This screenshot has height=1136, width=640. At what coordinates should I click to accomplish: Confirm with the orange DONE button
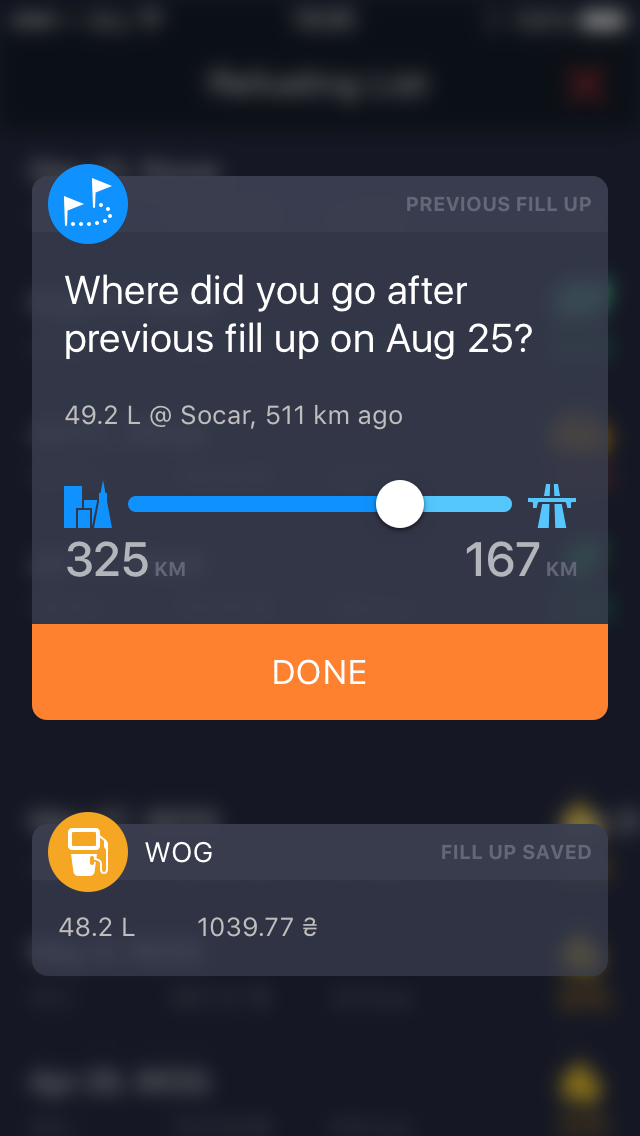(x=320, y=672)
